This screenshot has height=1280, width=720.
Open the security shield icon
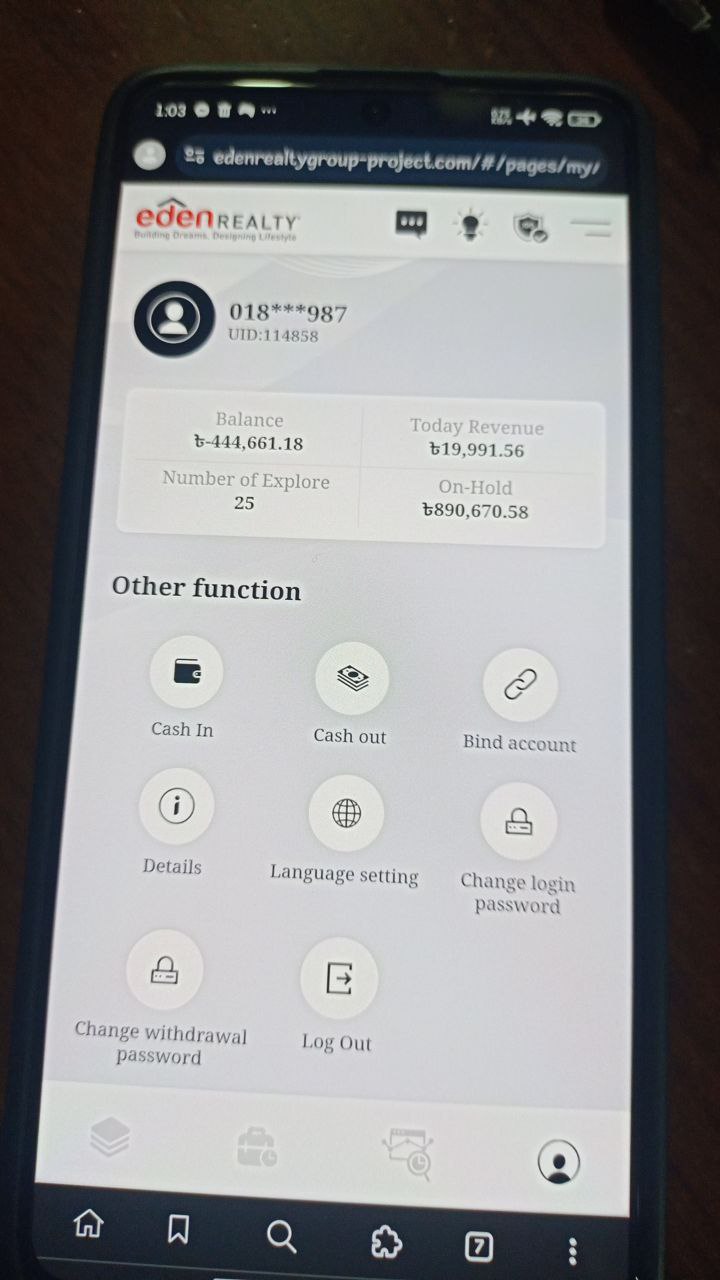coord(530,228)
